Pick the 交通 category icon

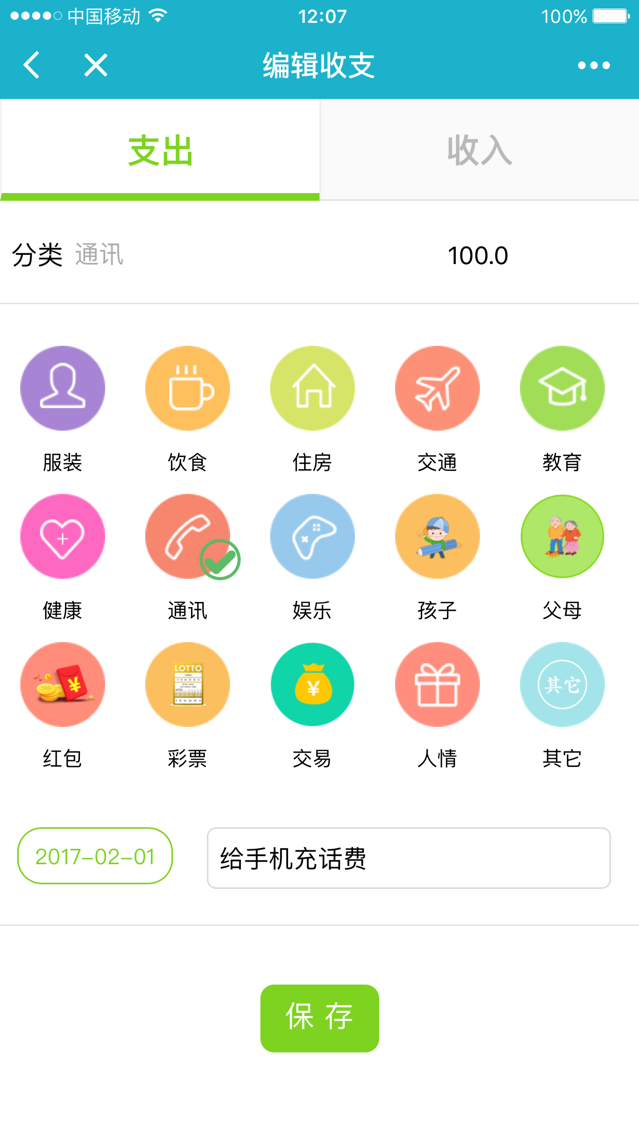pyautogui.click(x=437, y=389)
